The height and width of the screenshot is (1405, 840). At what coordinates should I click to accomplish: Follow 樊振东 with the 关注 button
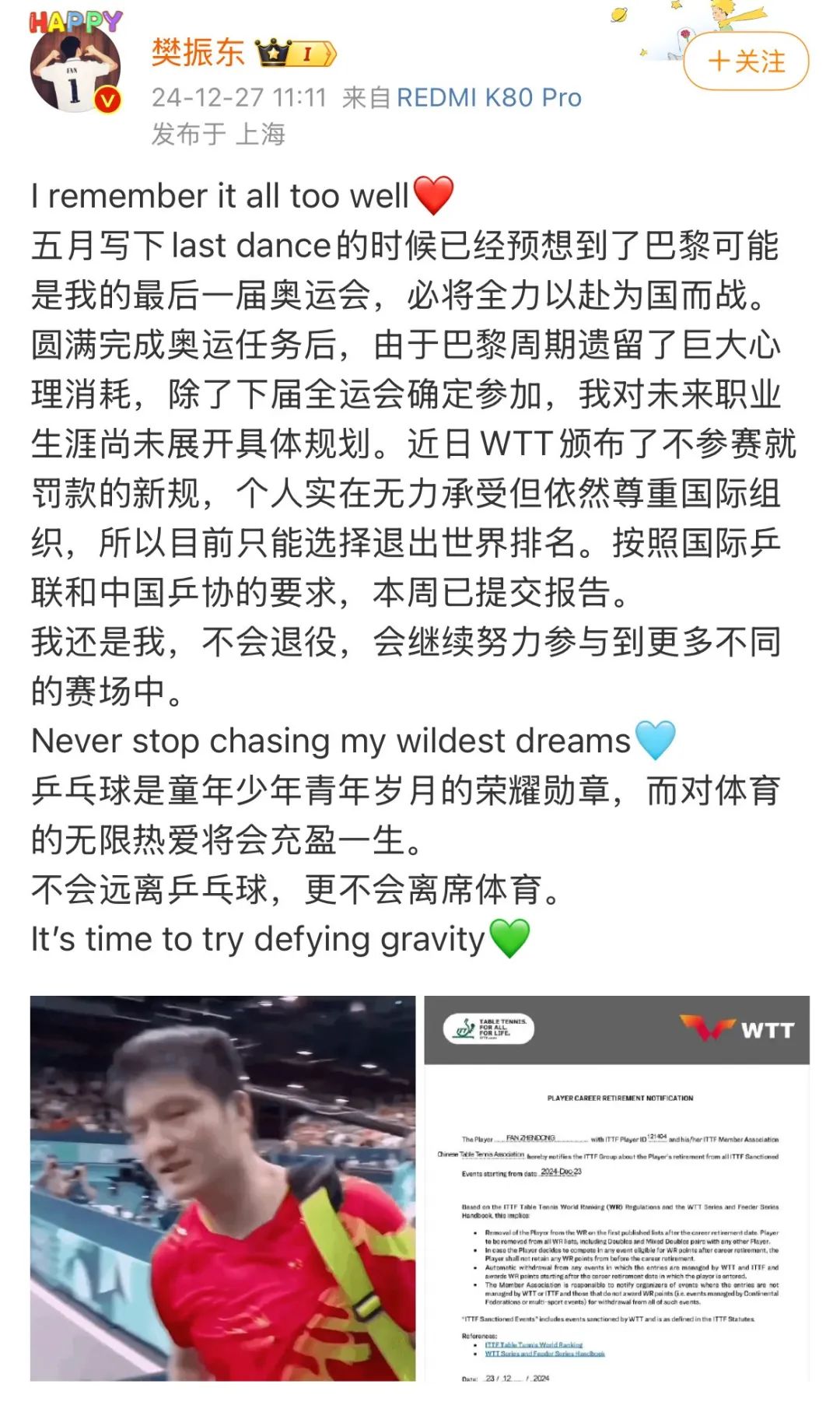746,61
